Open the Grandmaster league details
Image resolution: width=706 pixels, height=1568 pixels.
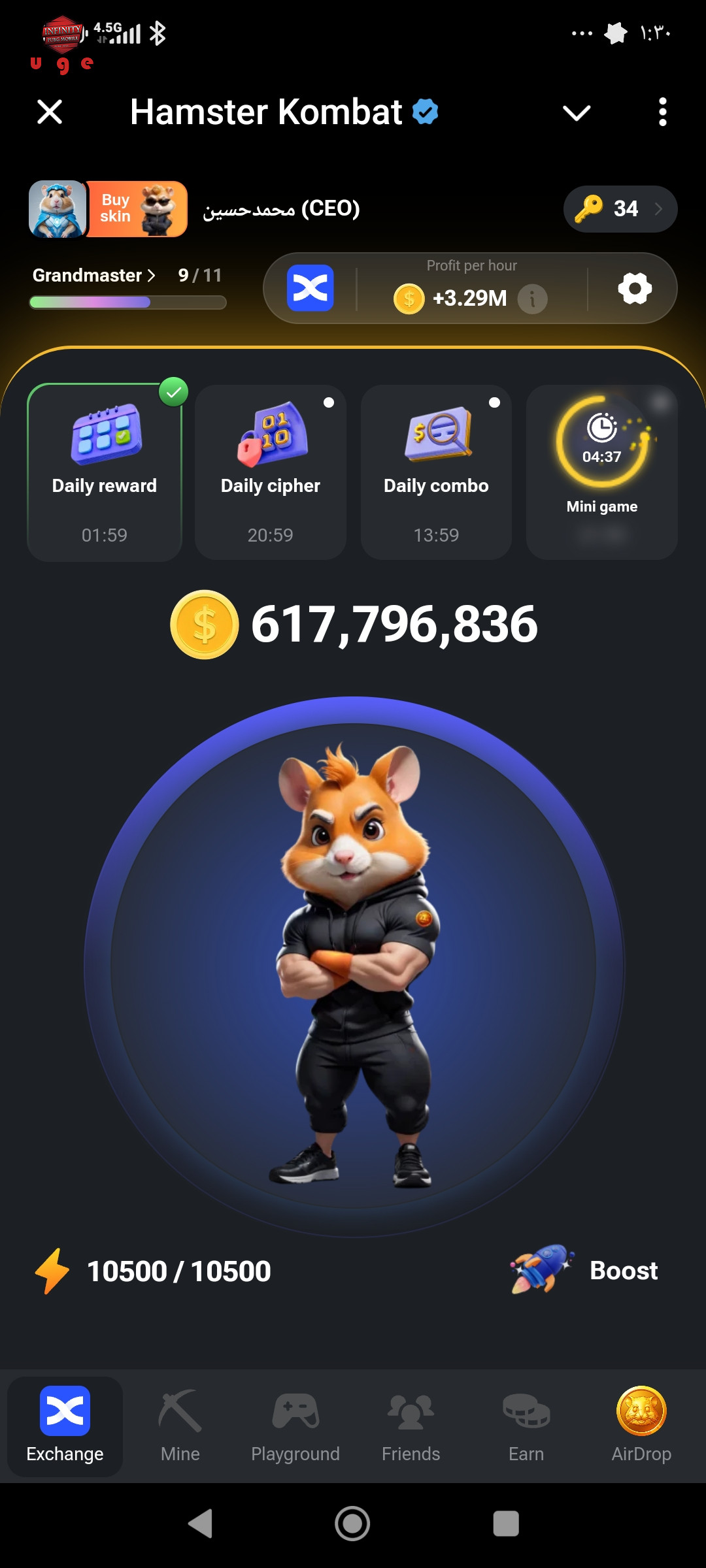pyautogui.click(x=94, y=275)
